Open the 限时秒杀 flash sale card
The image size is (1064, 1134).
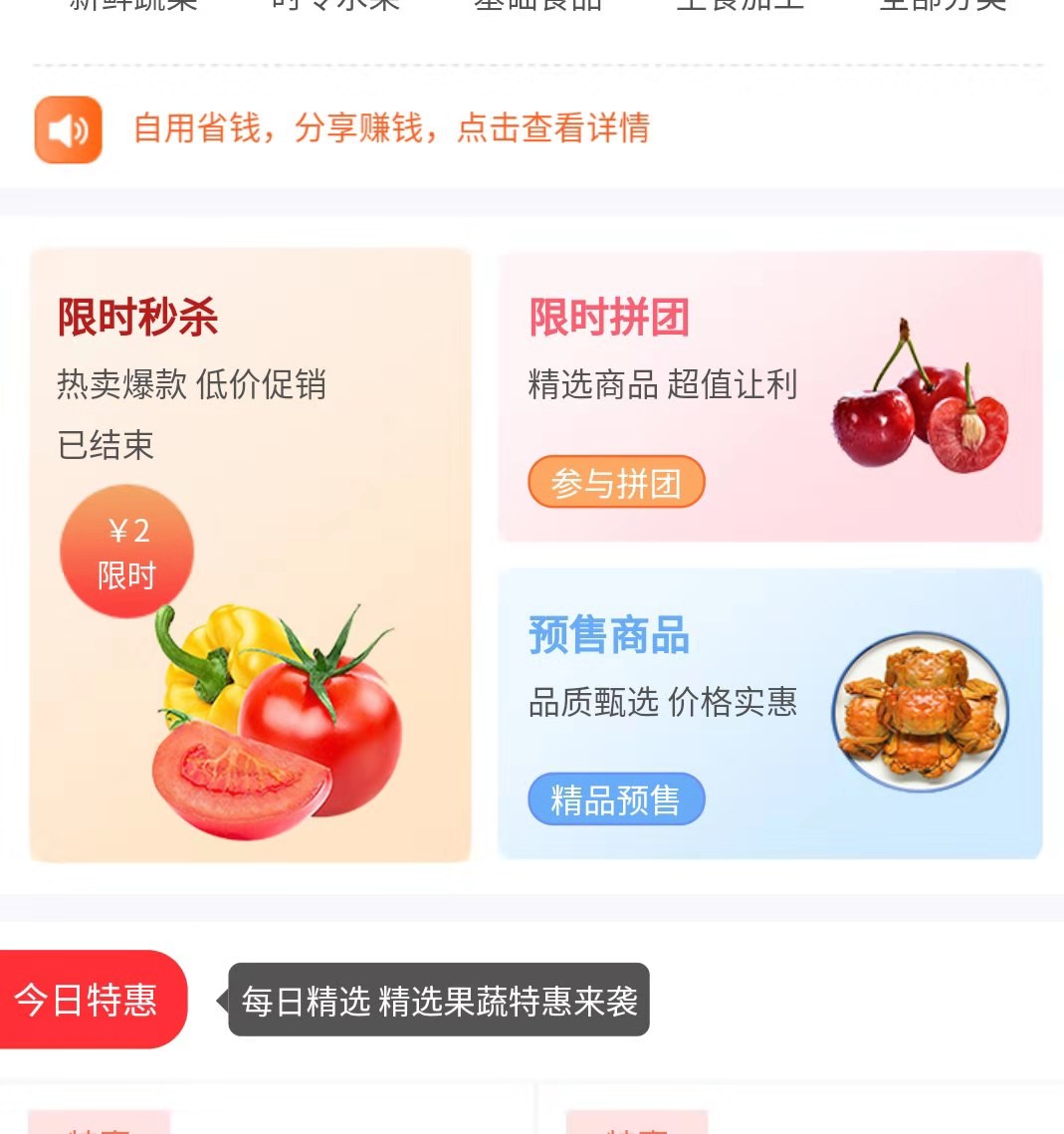250,555
